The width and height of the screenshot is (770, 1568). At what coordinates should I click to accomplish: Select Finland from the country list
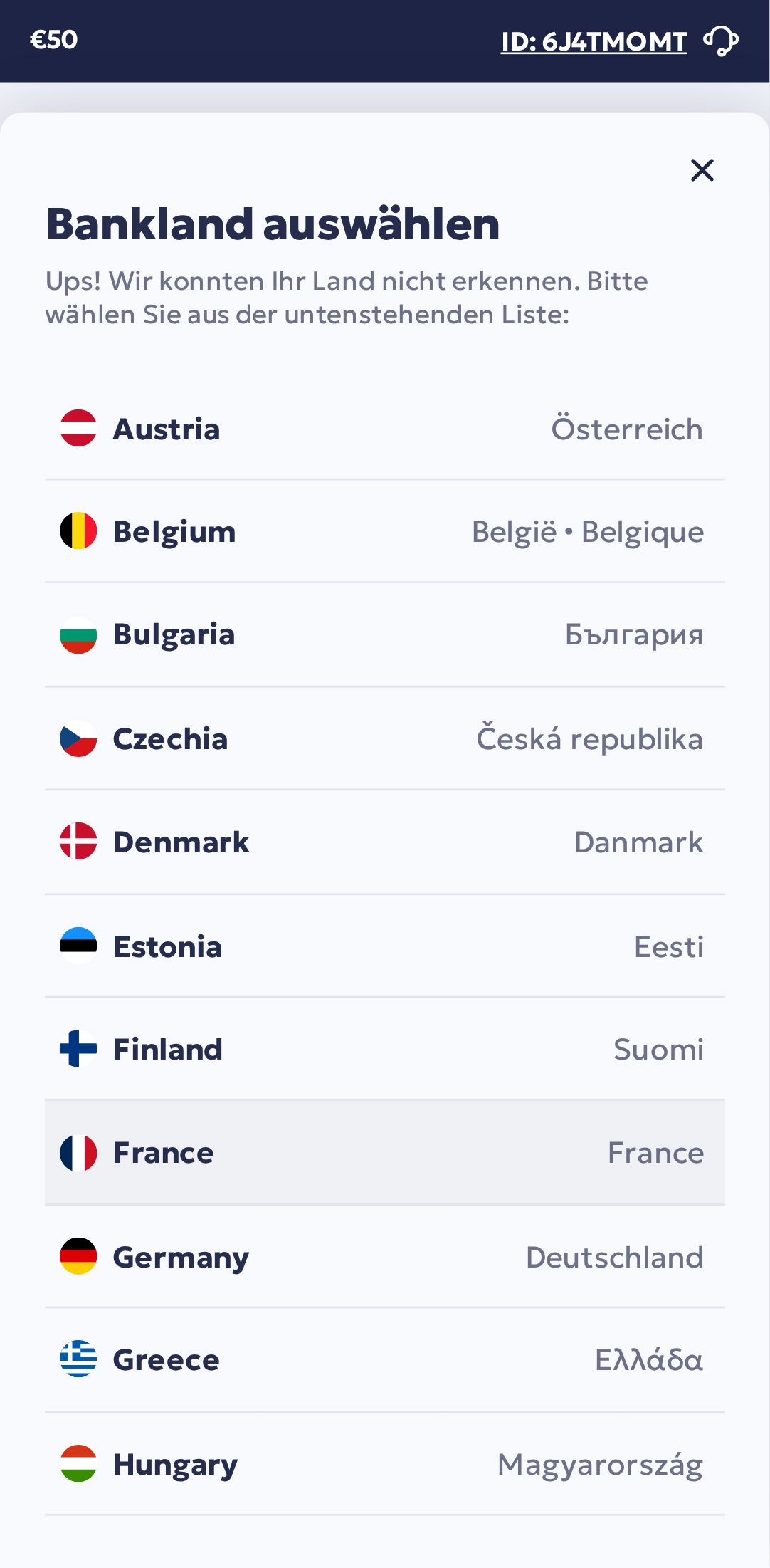click(384, 1050)
